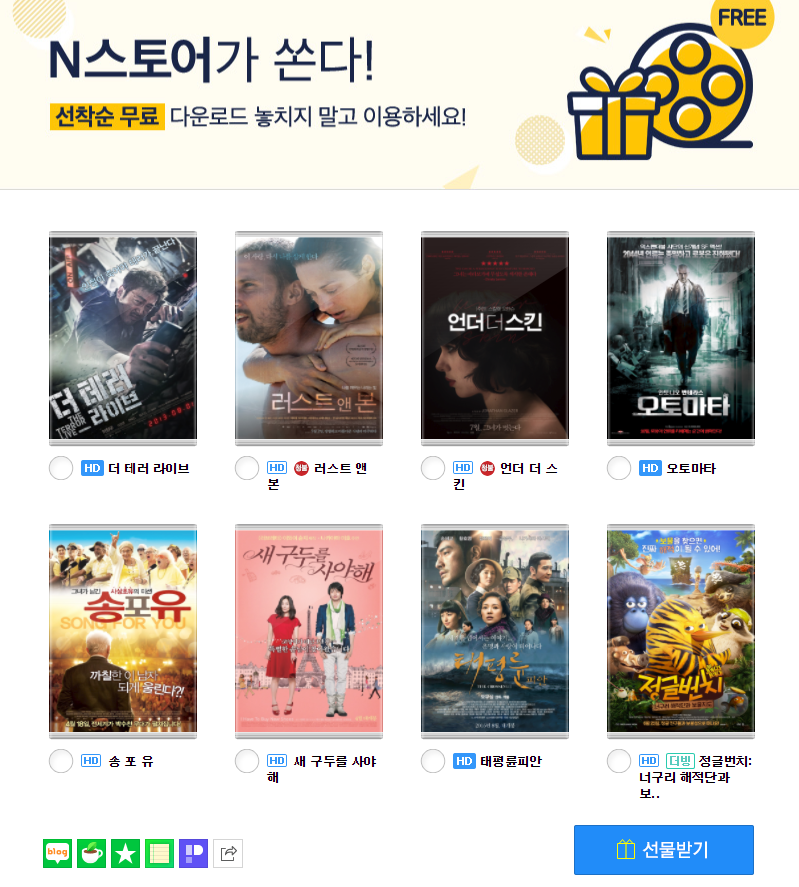The width and height of the screenshot is (799, 887).
Task: Share to Naver cafe
Action: pos(92,853)
